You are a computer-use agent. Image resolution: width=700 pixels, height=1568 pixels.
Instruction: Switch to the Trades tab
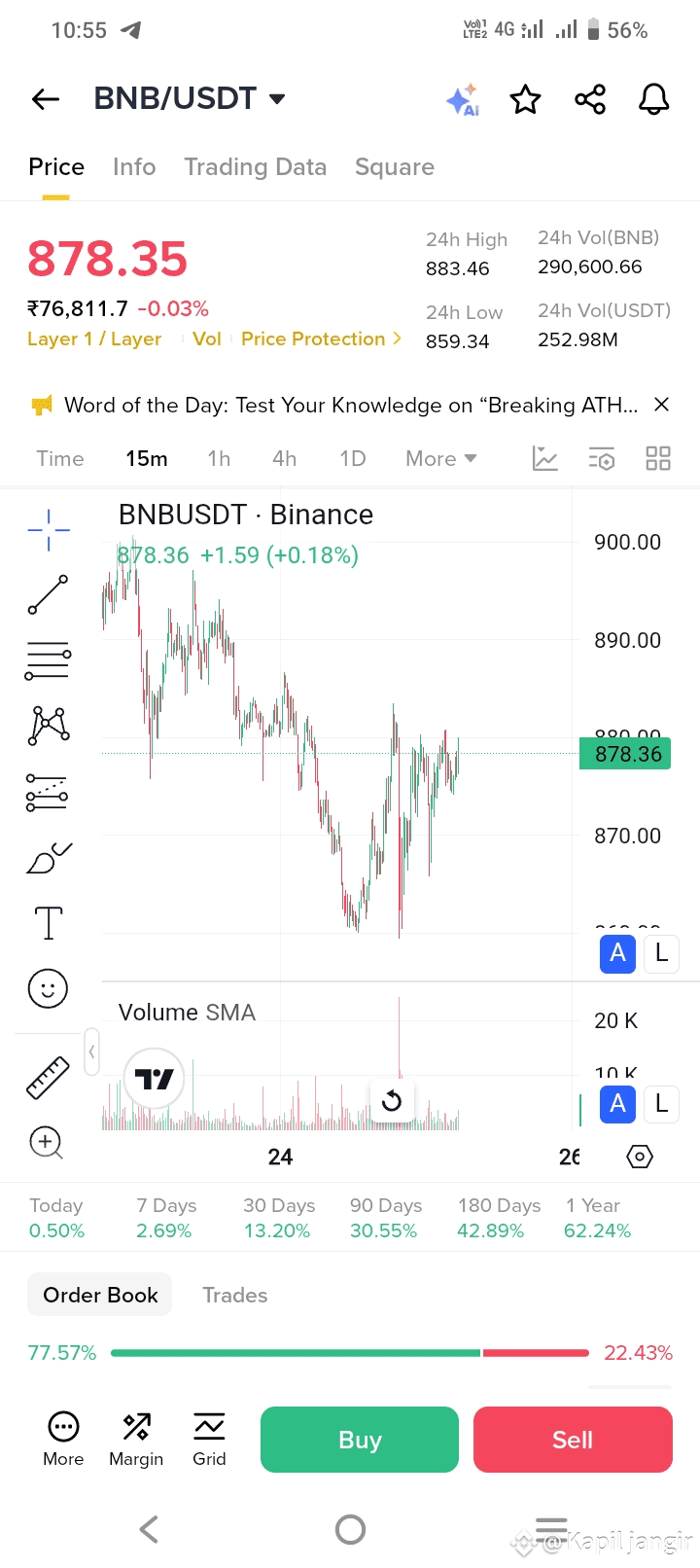click(x=234, y=1295)
